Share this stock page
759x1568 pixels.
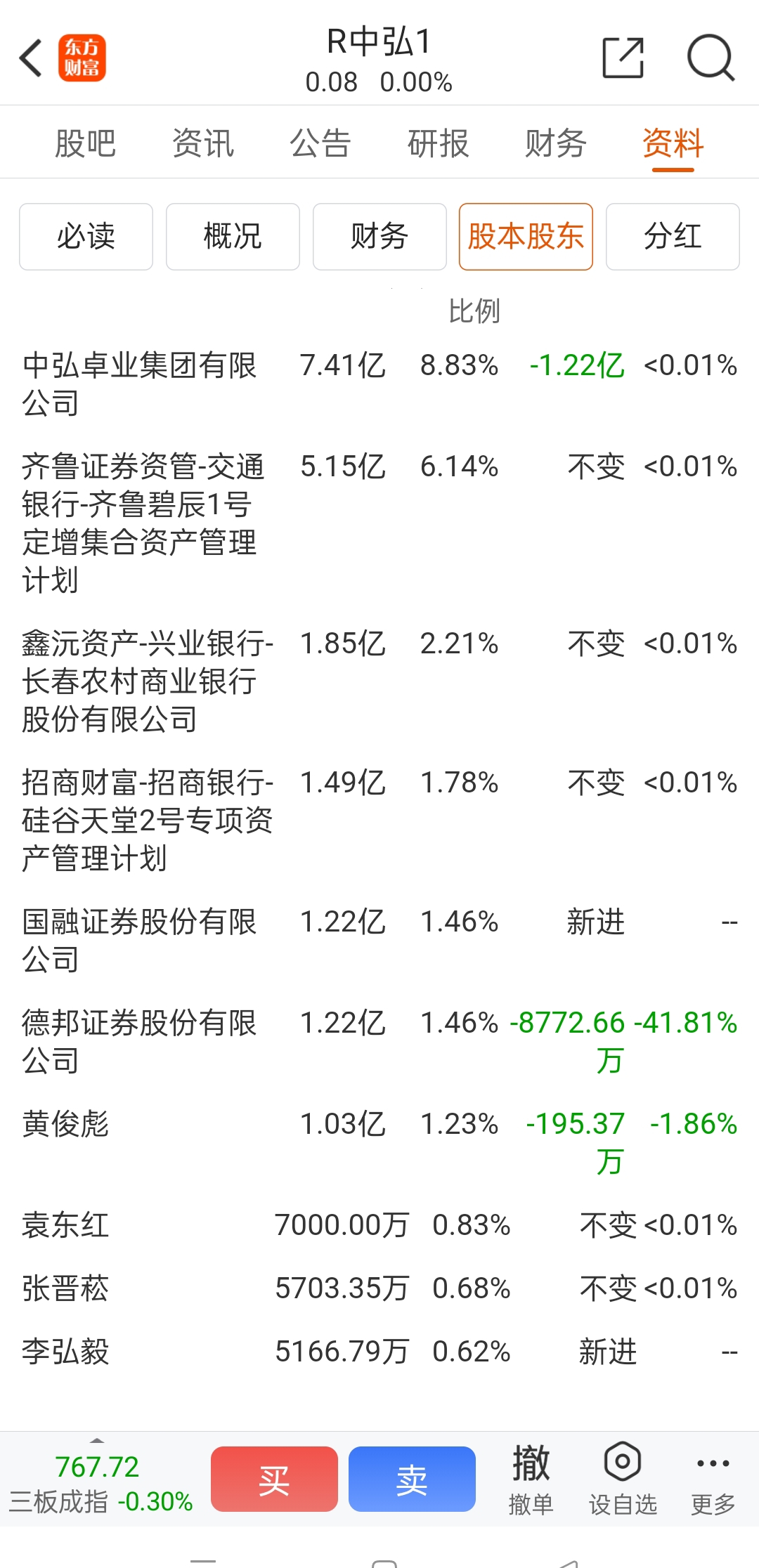[x=623, y=58]
